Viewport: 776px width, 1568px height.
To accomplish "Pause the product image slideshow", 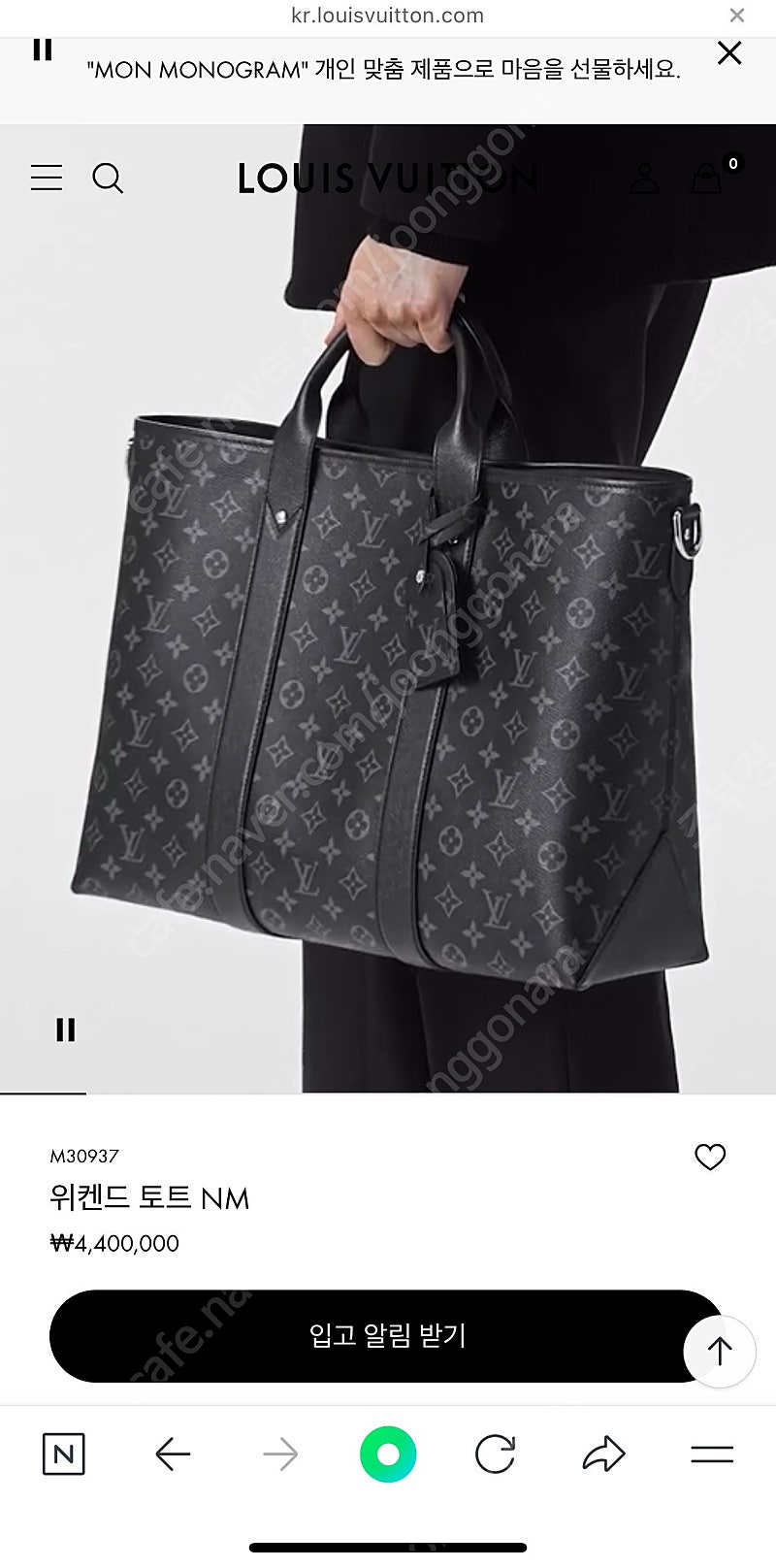I will pos(65,1029).
